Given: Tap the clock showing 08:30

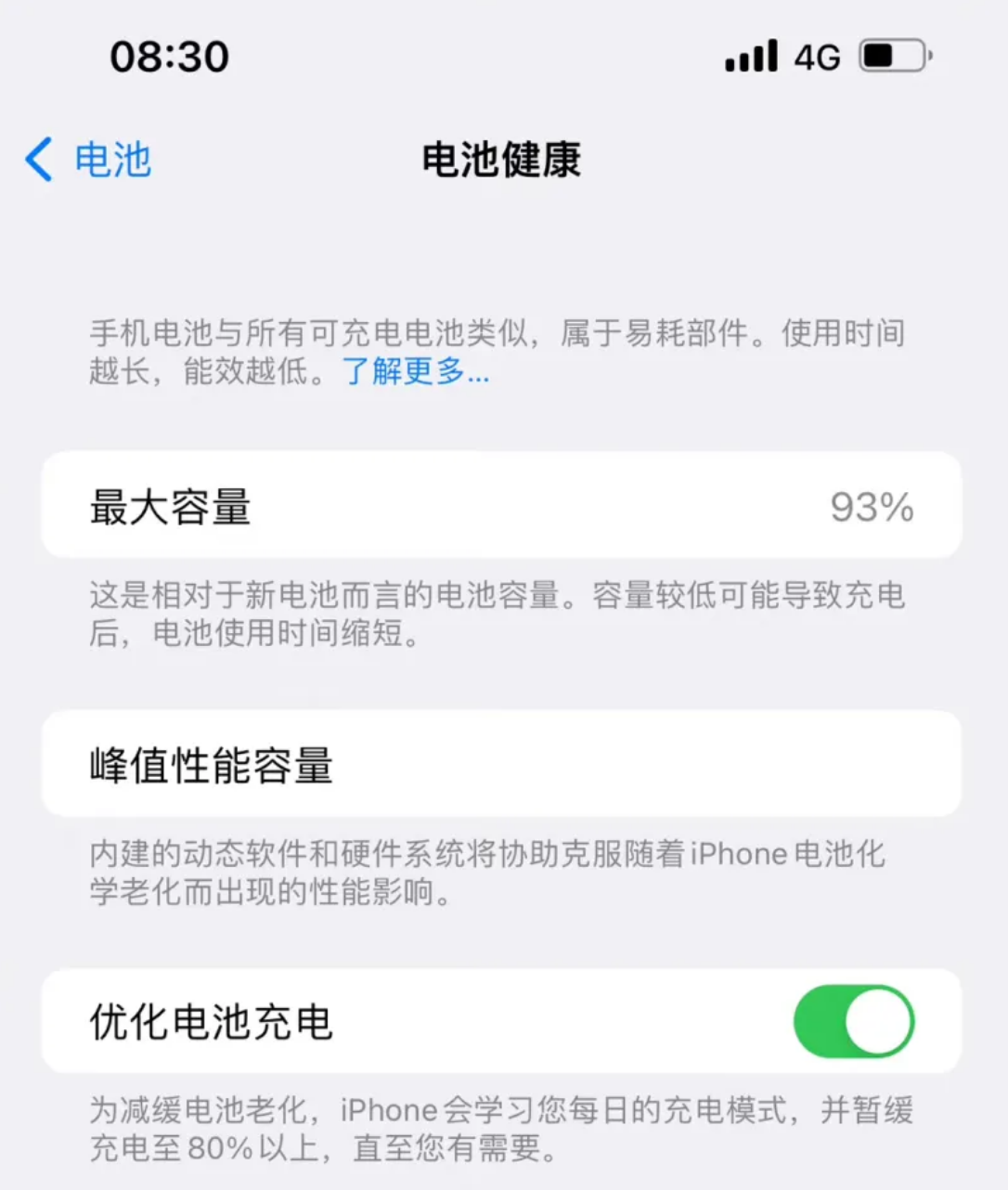Looking at the screenshot, I should click(170, 57).
